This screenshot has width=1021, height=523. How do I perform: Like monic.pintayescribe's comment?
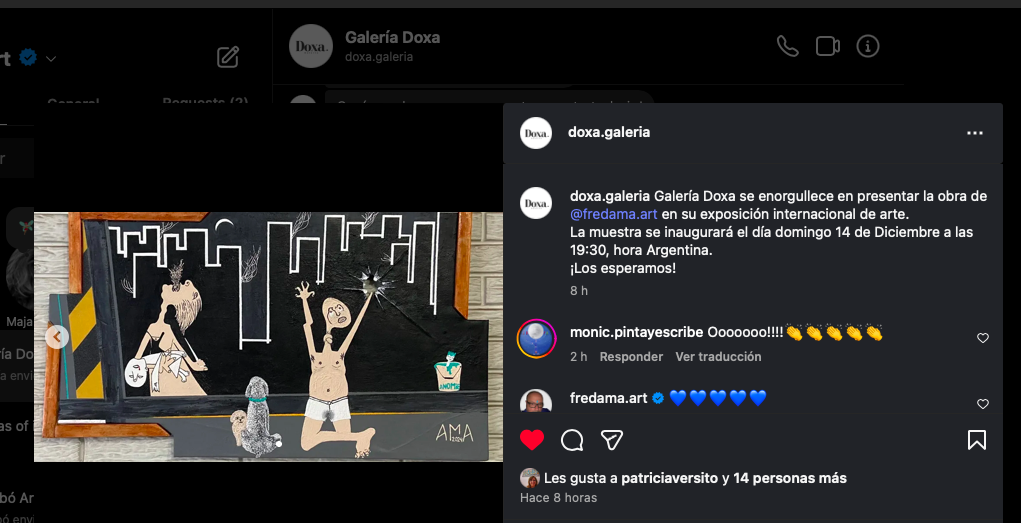tap(982, 338)
